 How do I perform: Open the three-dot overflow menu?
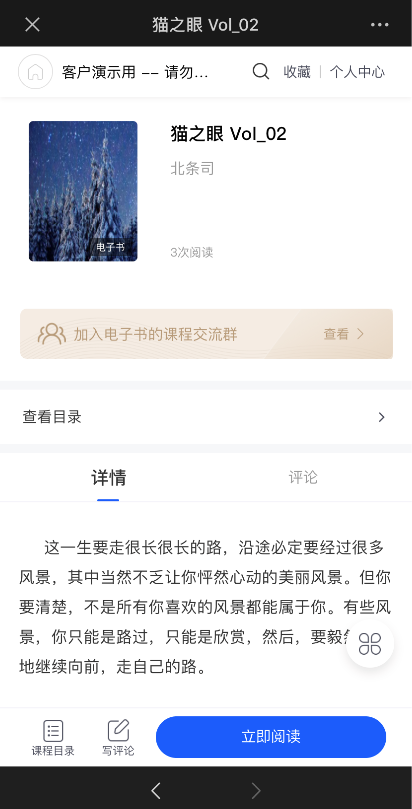coord(380,24)
